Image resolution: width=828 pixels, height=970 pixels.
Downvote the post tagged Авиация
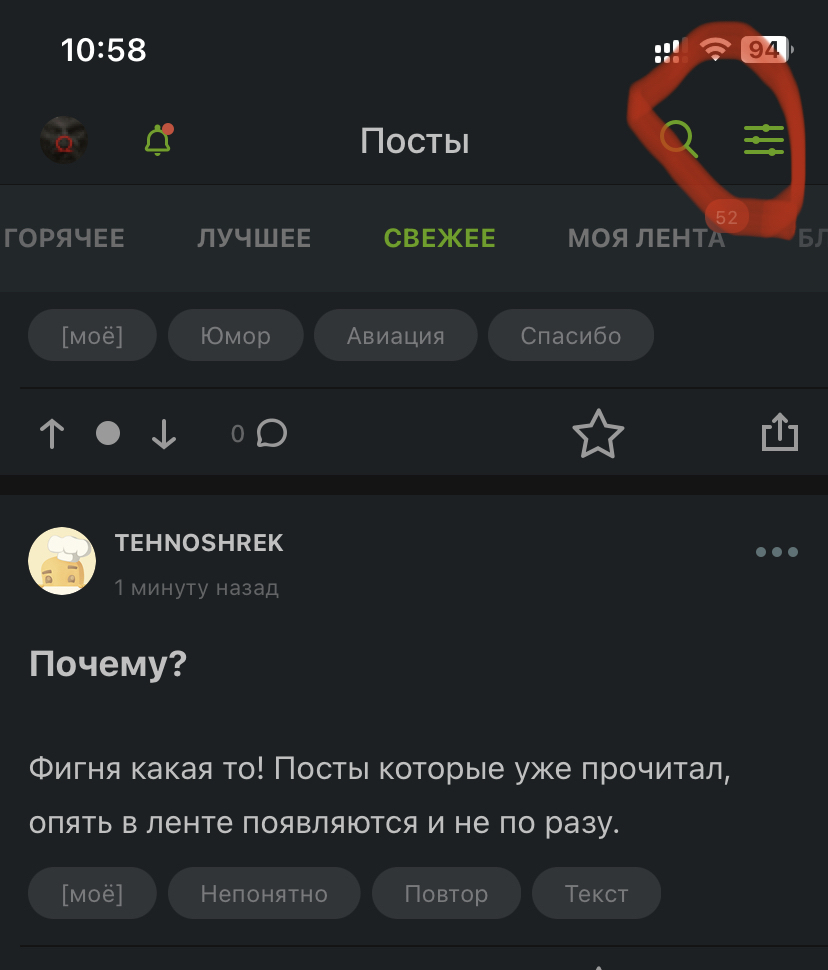(x=164, y=434)
